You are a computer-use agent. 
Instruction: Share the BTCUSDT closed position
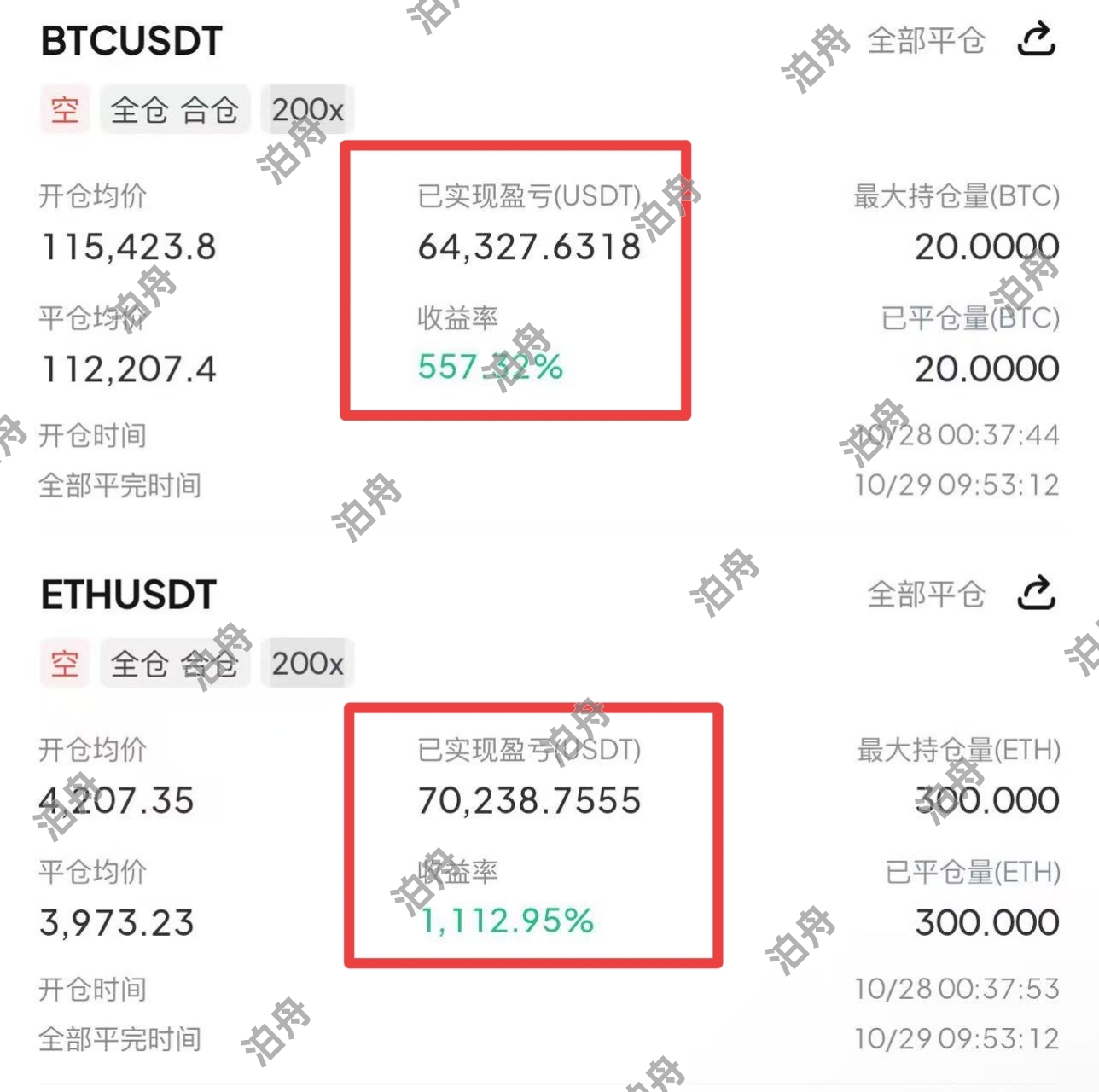point(1036,40)
